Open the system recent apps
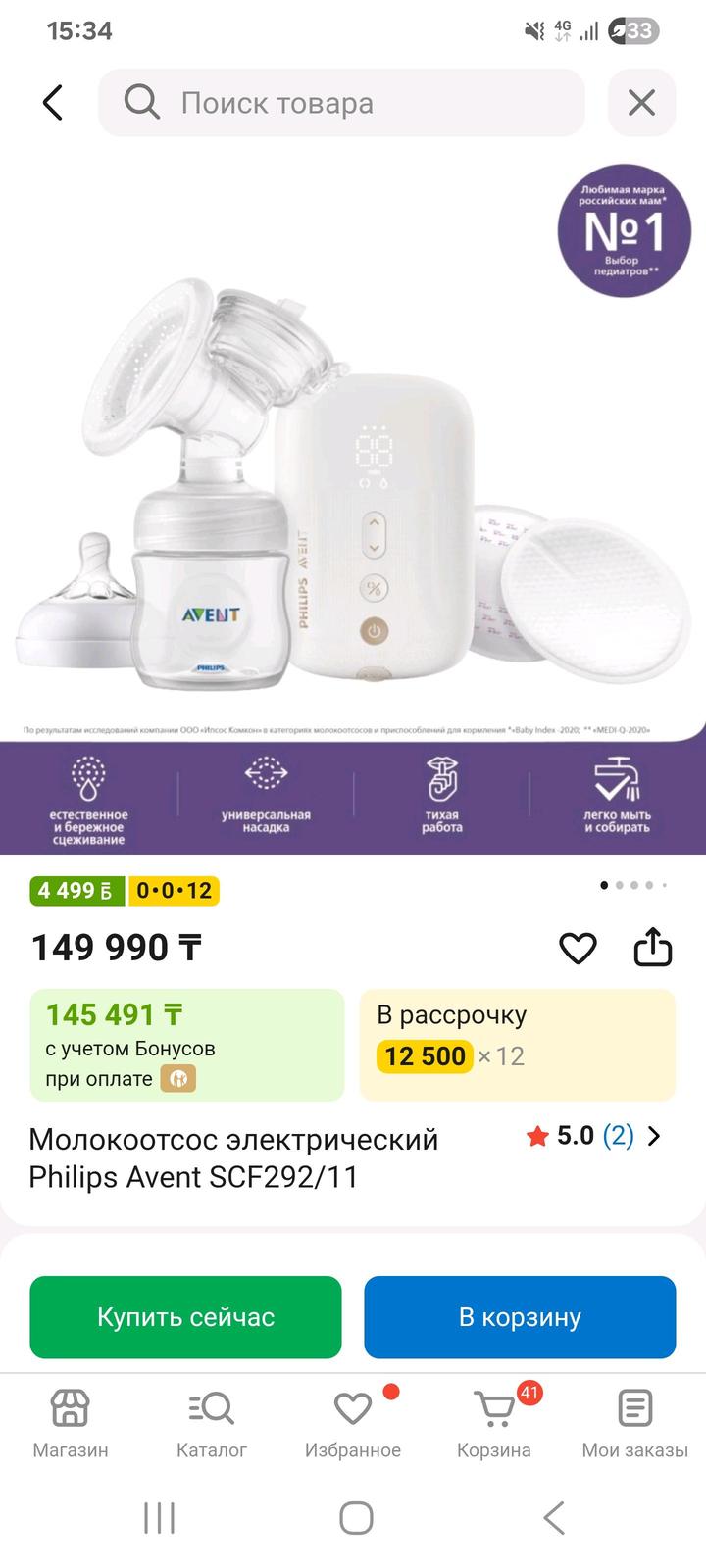 (x=159, y=1518)
